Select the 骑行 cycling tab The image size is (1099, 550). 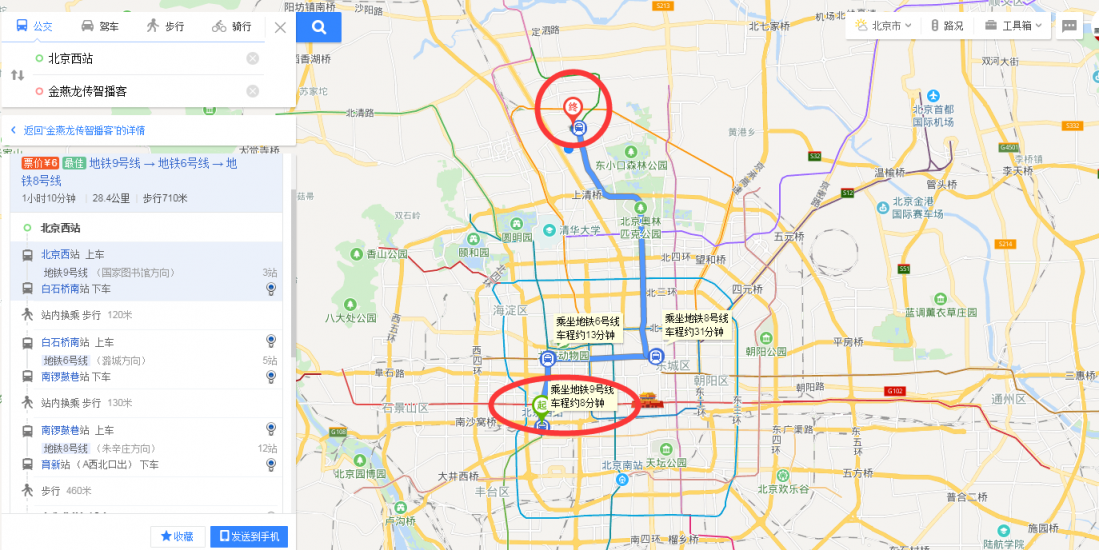231,26
